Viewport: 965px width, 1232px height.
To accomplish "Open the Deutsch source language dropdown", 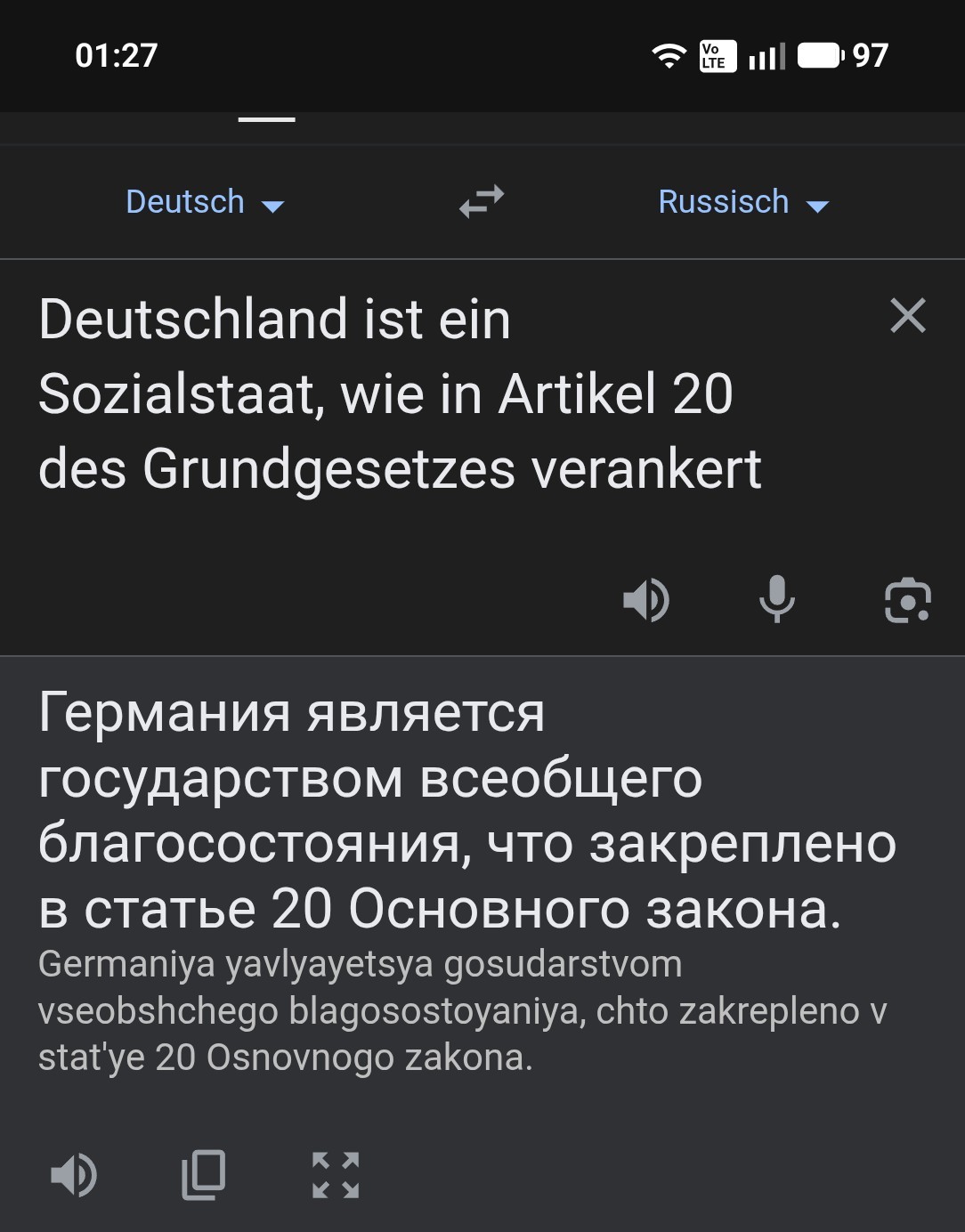I will (204, 202).
